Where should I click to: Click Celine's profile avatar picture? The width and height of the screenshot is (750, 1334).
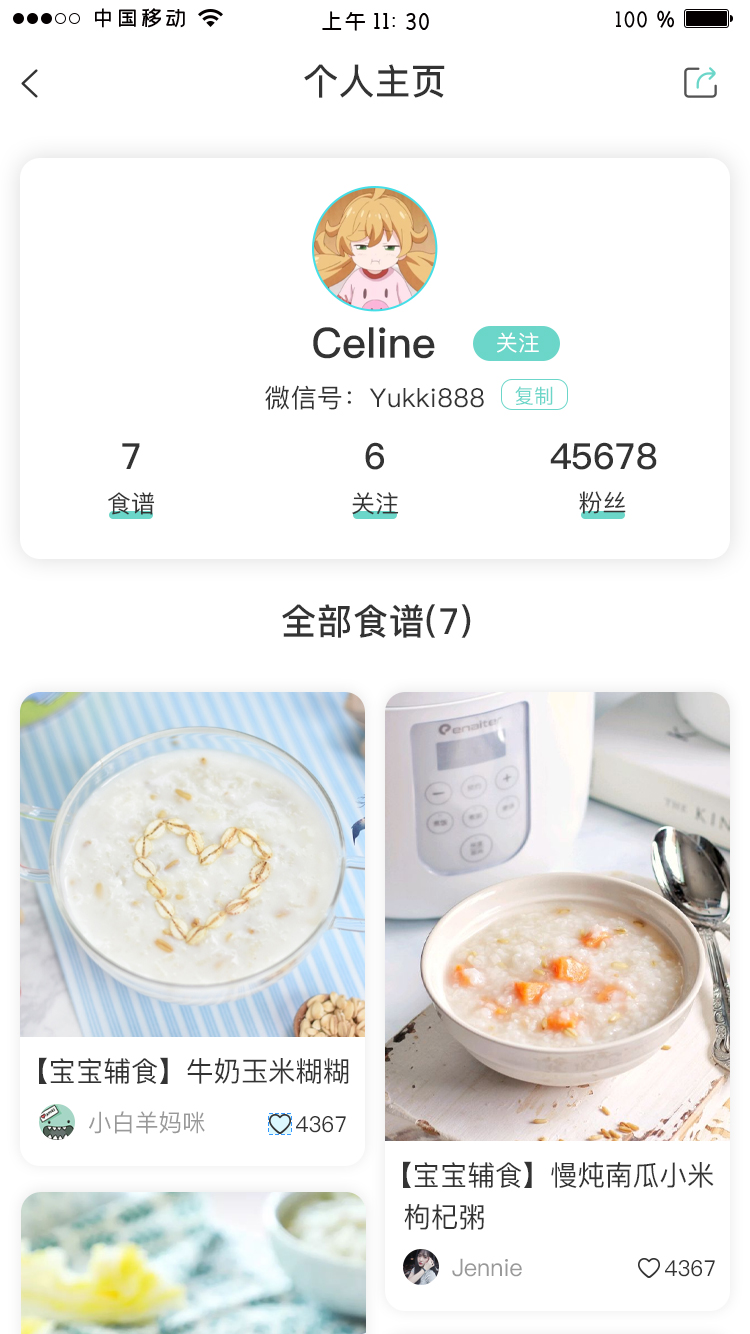(374, 249)
